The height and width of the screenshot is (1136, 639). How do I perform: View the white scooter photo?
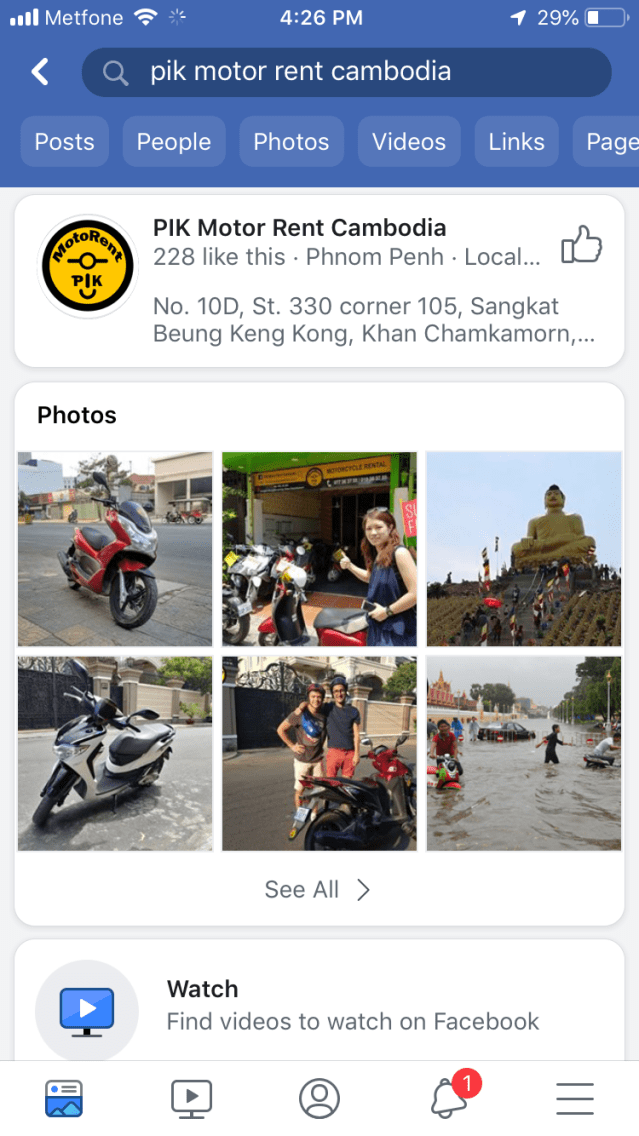coord(115,753)
